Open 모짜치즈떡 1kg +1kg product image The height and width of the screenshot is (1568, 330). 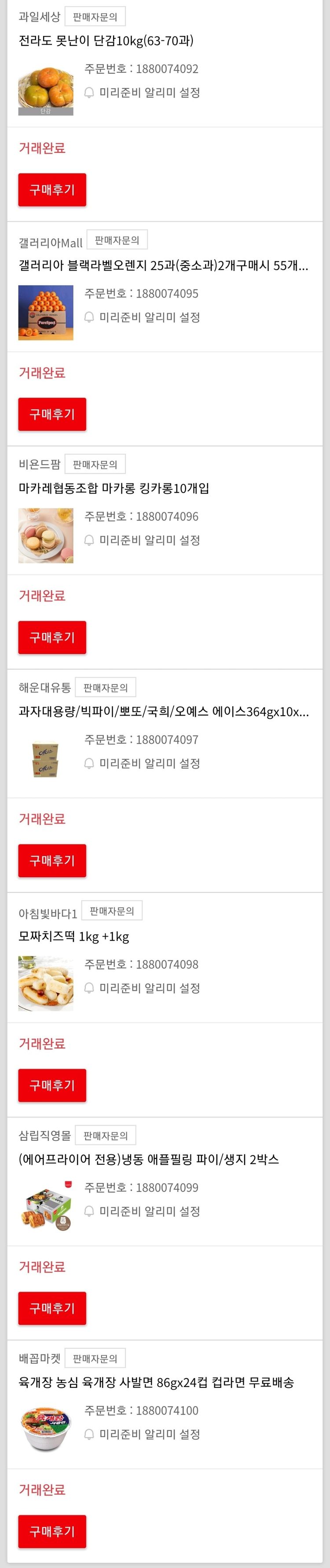pos(46,984)
